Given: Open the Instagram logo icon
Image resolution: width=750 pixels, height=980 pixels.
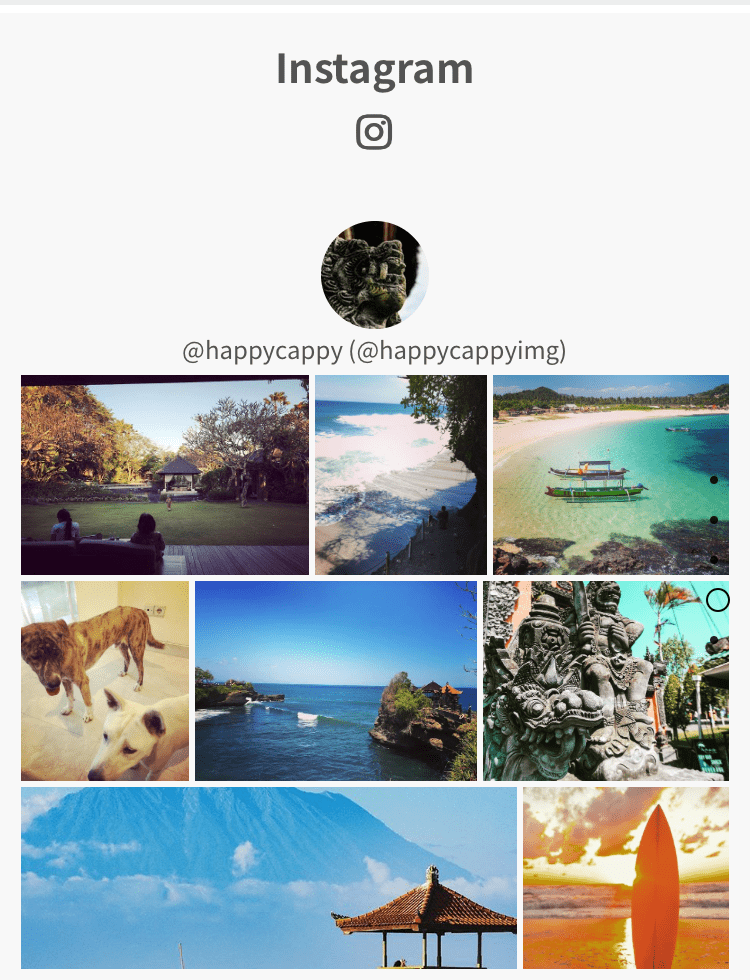Looking at the screenshot, I should (x=374, y=132).
